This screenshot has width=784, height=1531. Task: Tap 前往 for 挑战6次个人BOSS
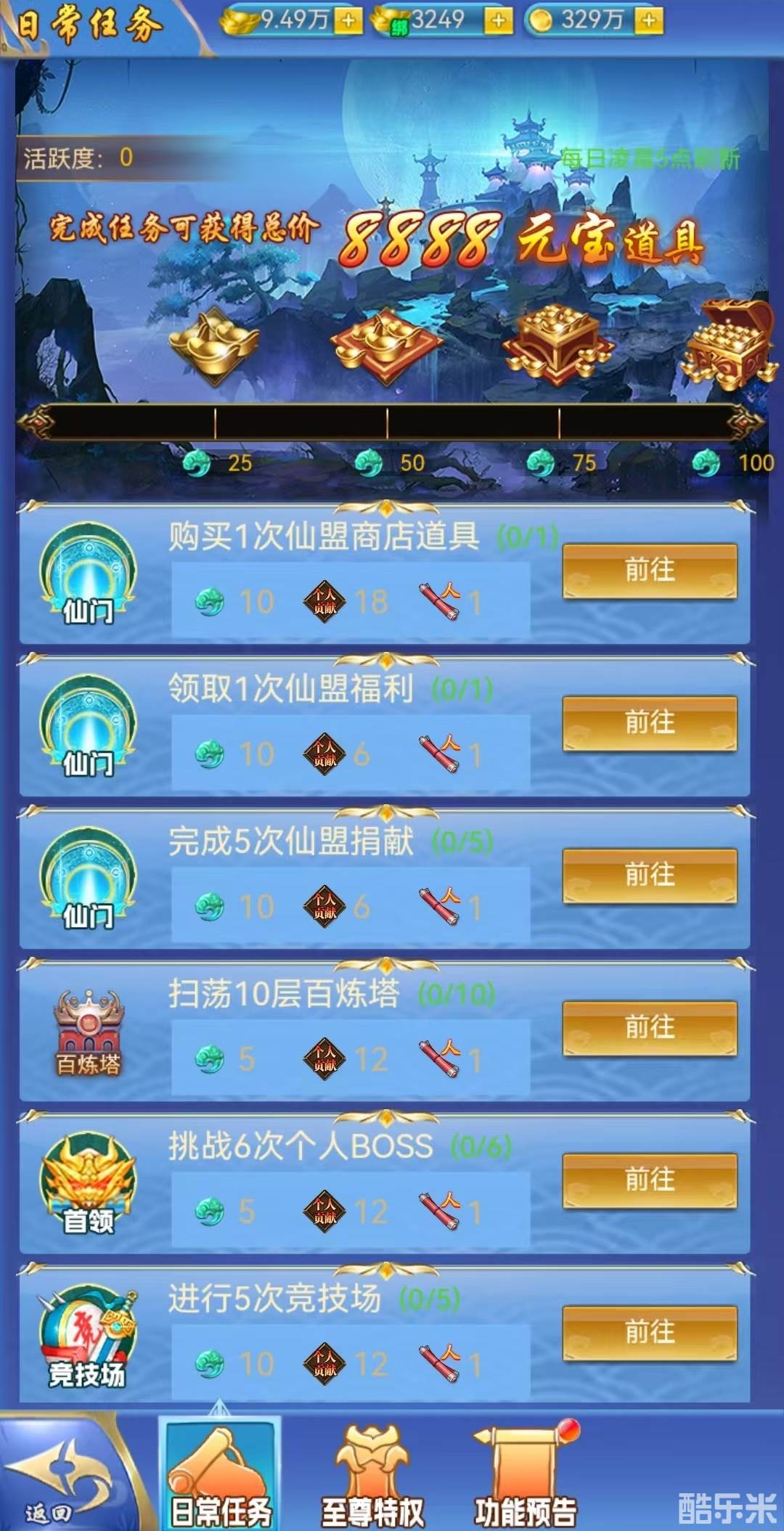coord(650,1180)
